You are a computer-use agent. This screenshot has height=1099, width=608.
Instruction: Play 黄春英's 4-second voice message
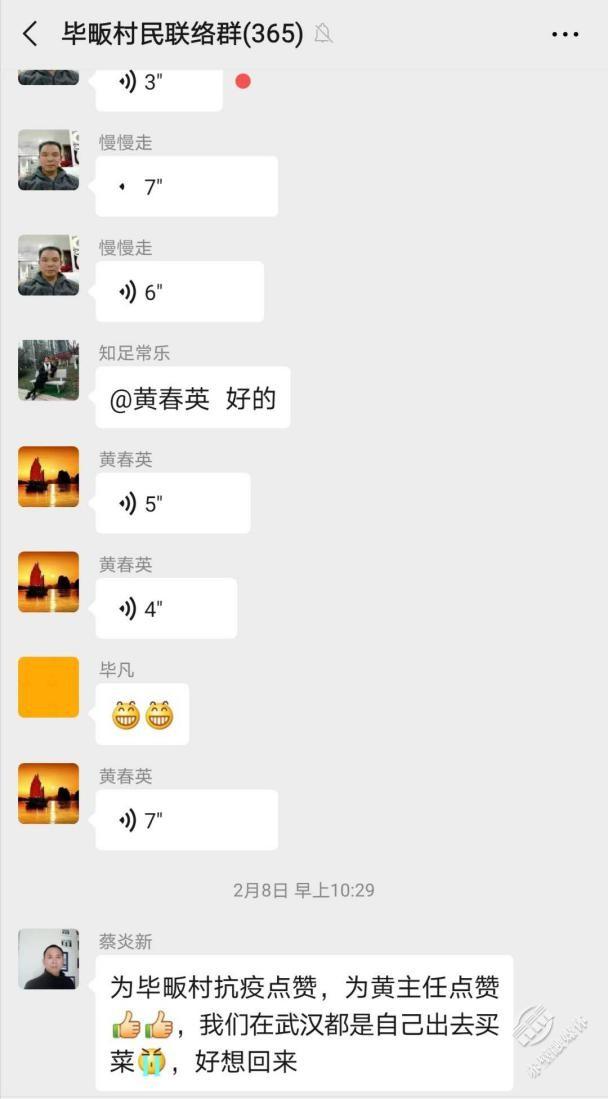click(x=166, y=608)
